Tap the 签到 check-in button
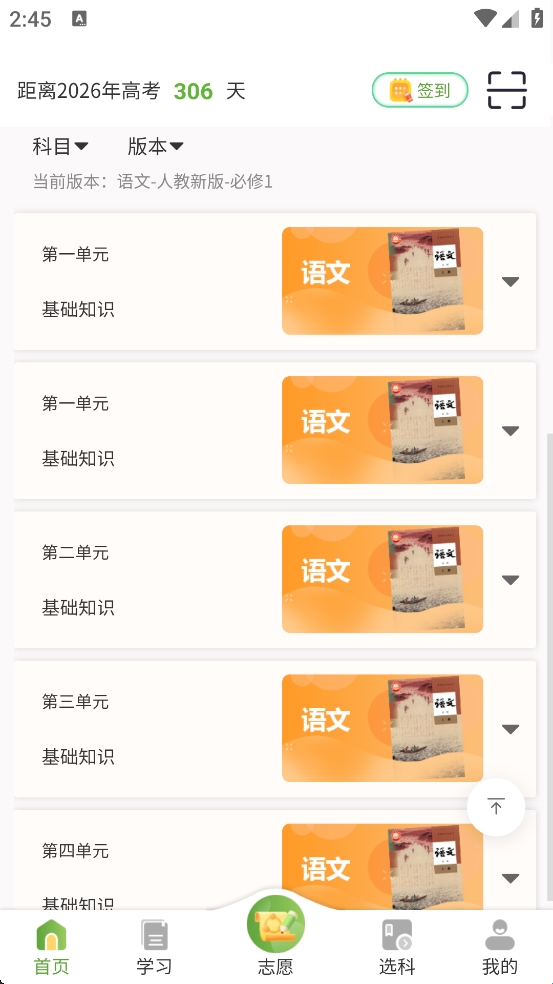 pyautogui.click(x=420, y=90)
